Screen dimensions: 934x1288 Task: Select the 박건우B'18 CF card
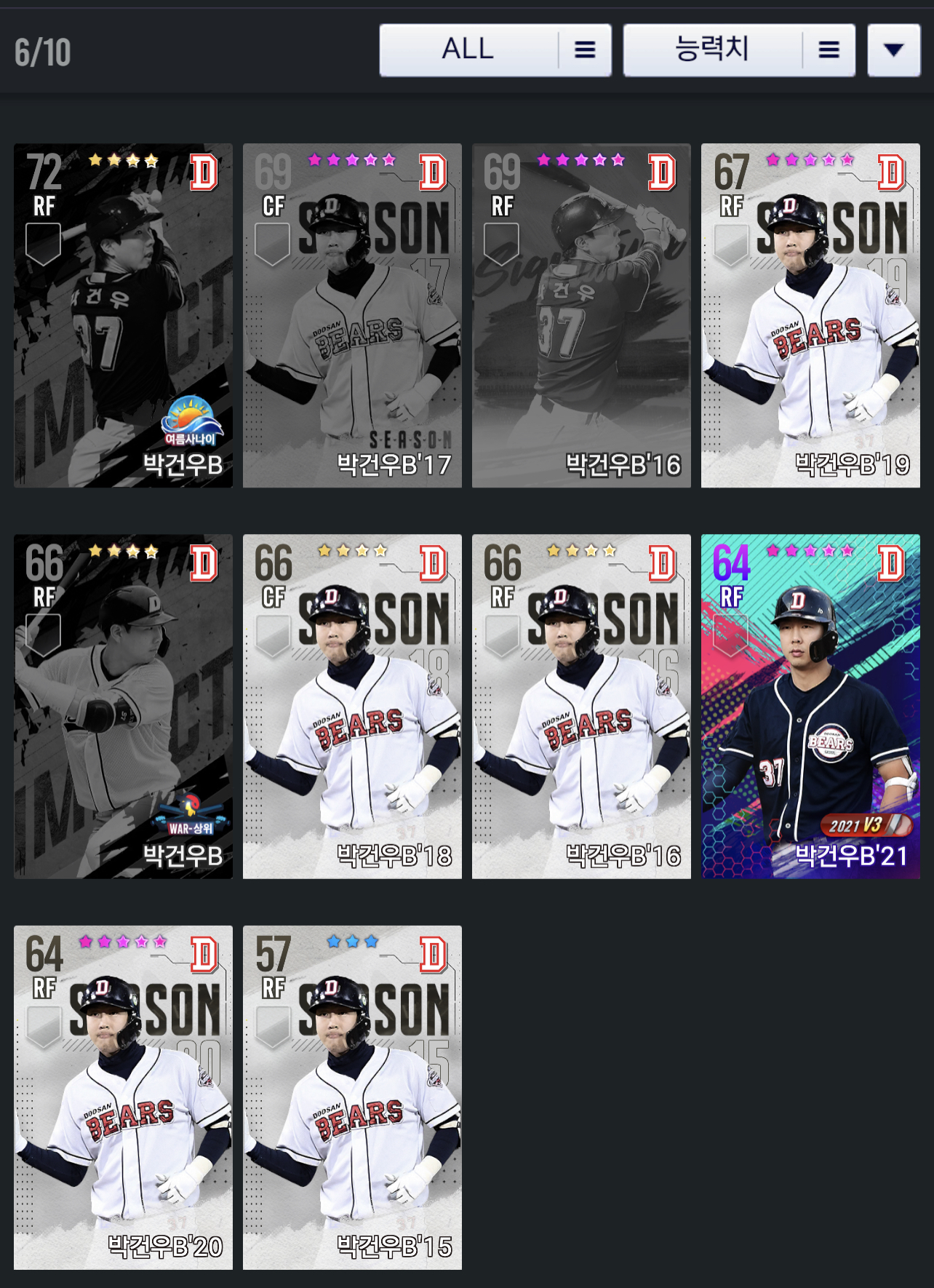352,706
